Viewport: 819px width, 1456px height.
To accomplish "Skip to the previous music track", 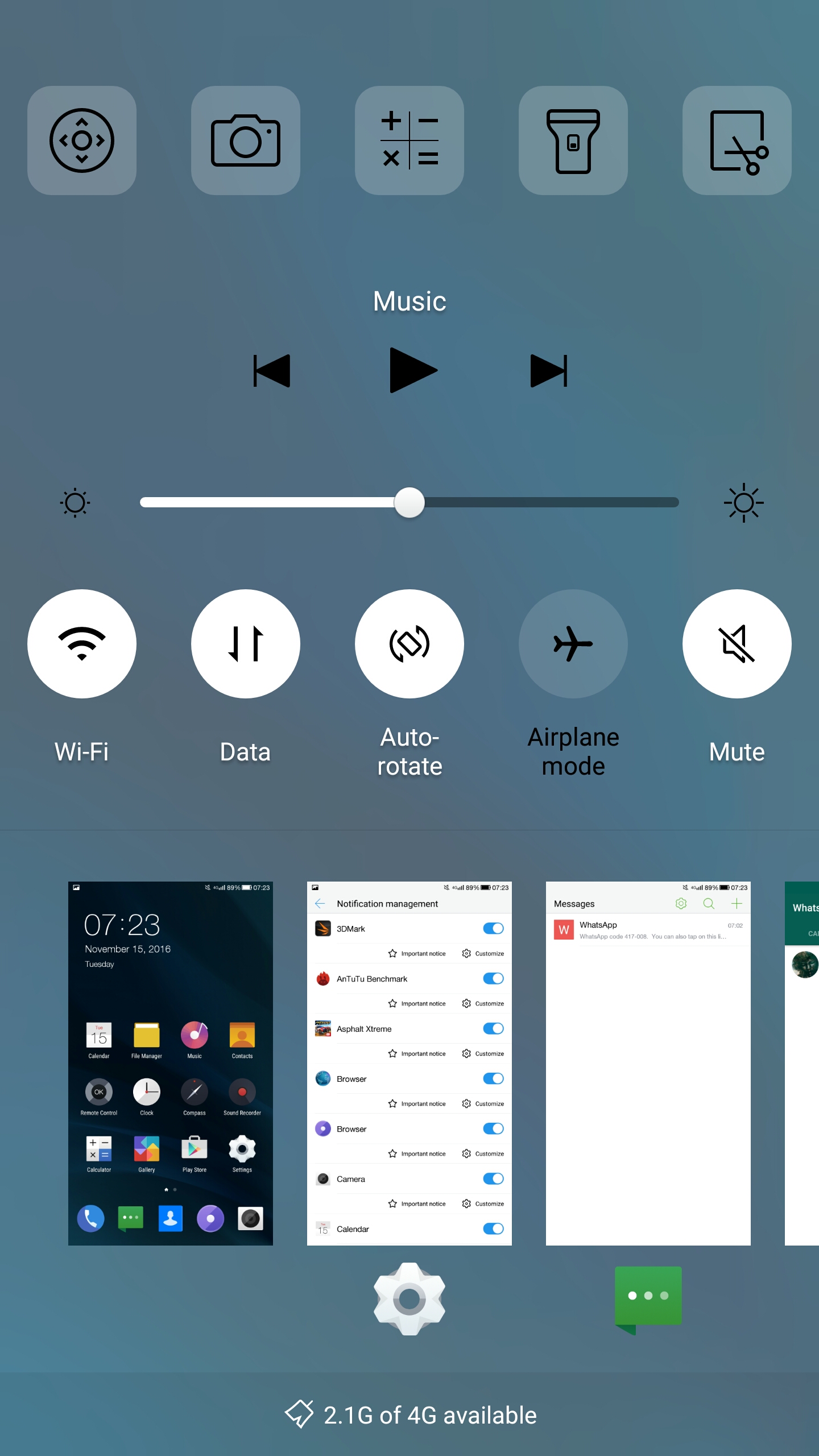I will 272,371.
